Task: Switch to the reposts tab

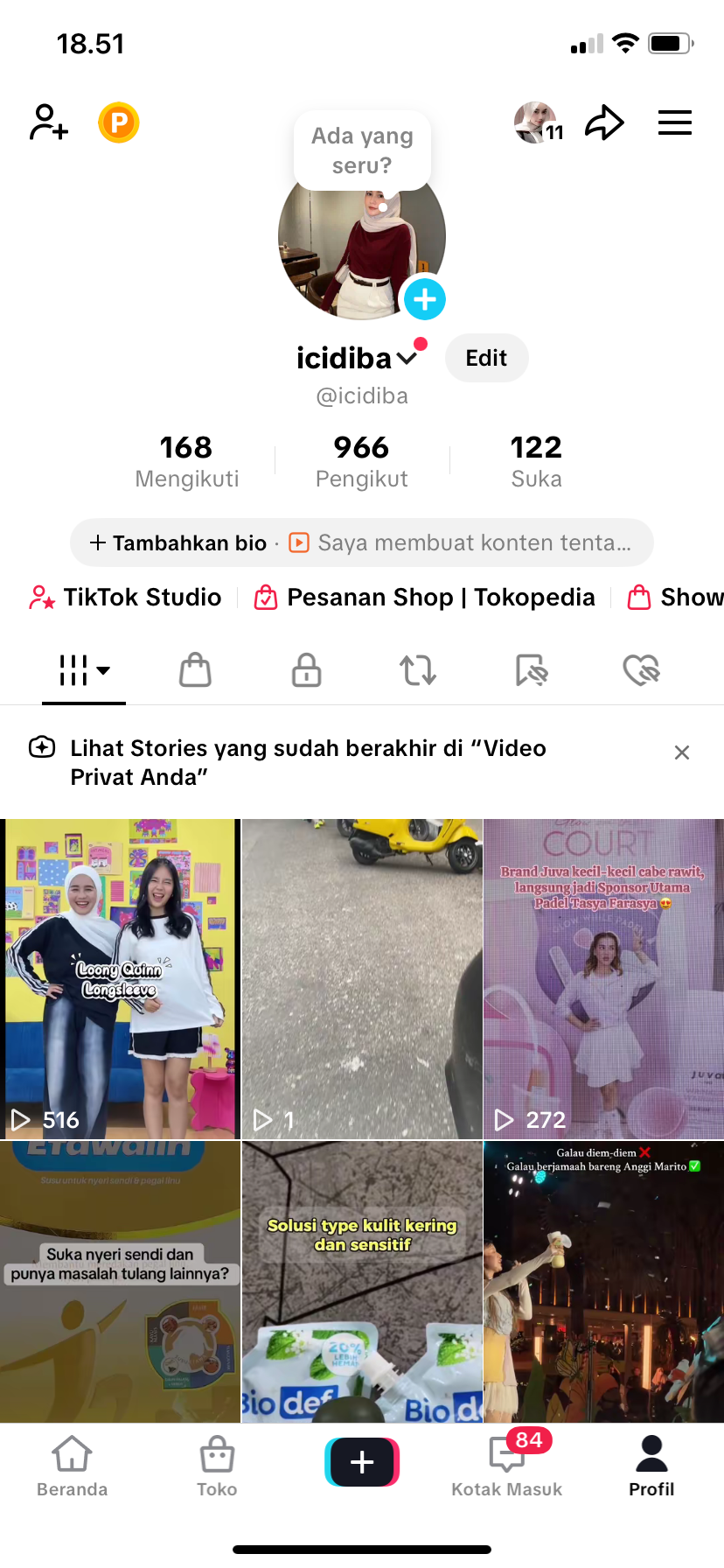Action: click(418, 670)
